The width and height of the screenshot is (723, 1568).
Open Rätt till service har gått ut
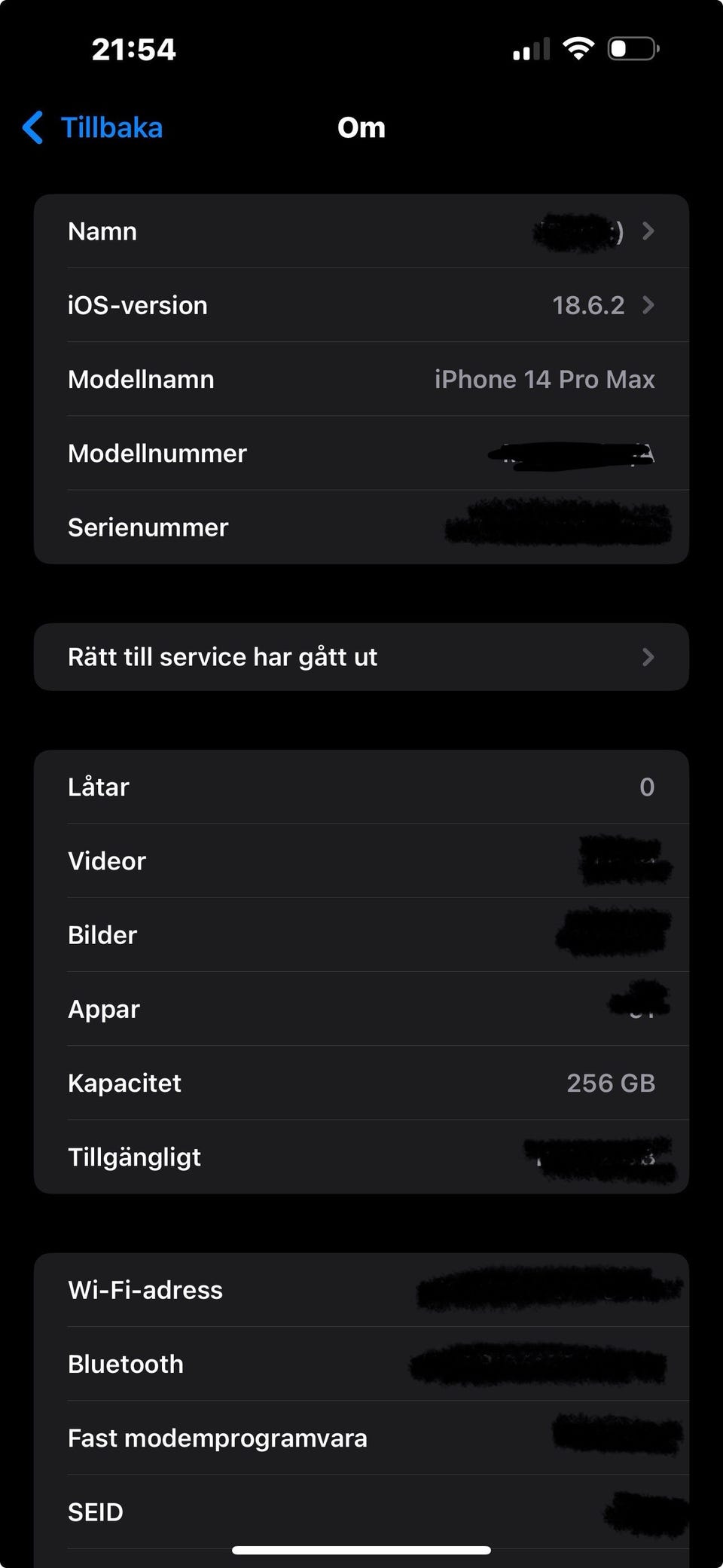(361, 657)
